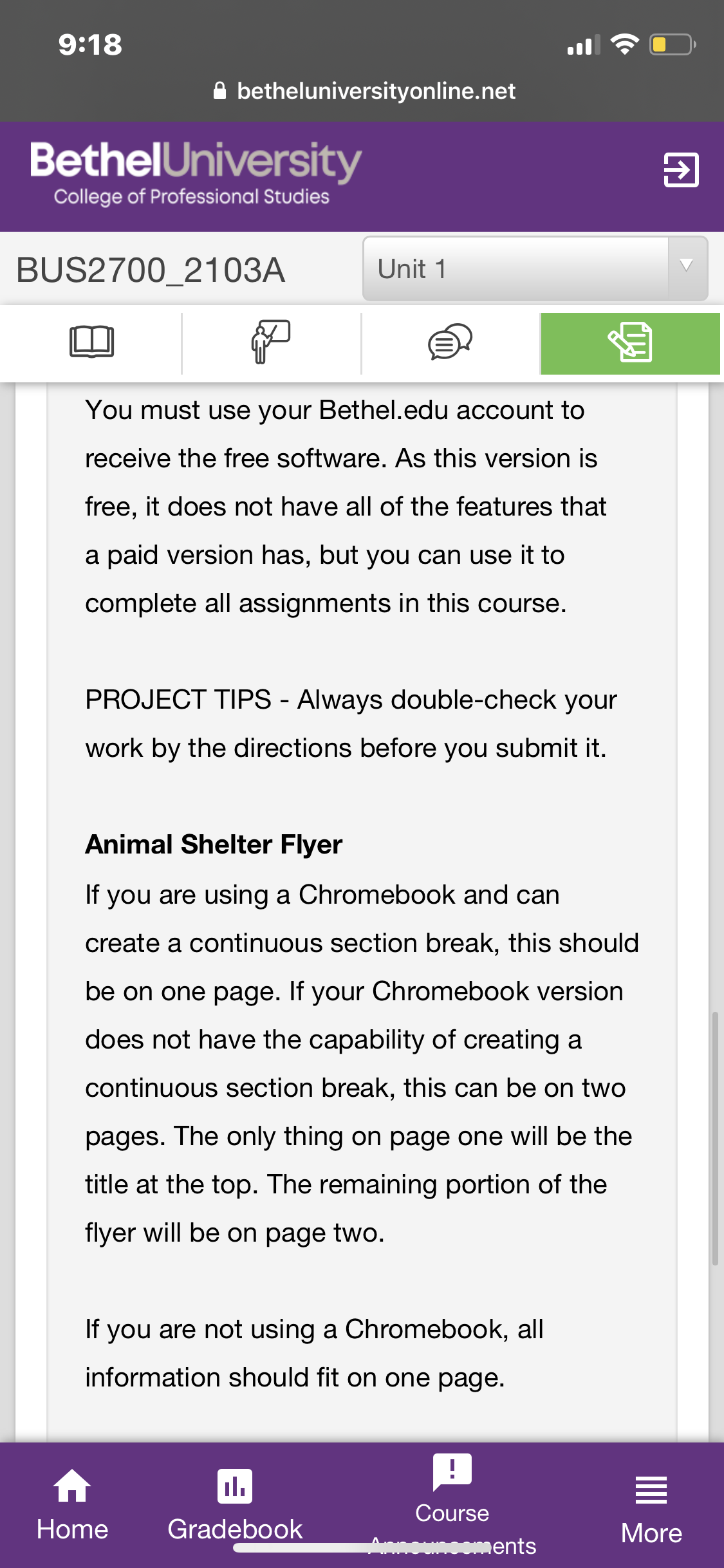Go to Home in bottom bar
The width and height of the screenshot is (724, 1568).
[x=72, y=1506]
